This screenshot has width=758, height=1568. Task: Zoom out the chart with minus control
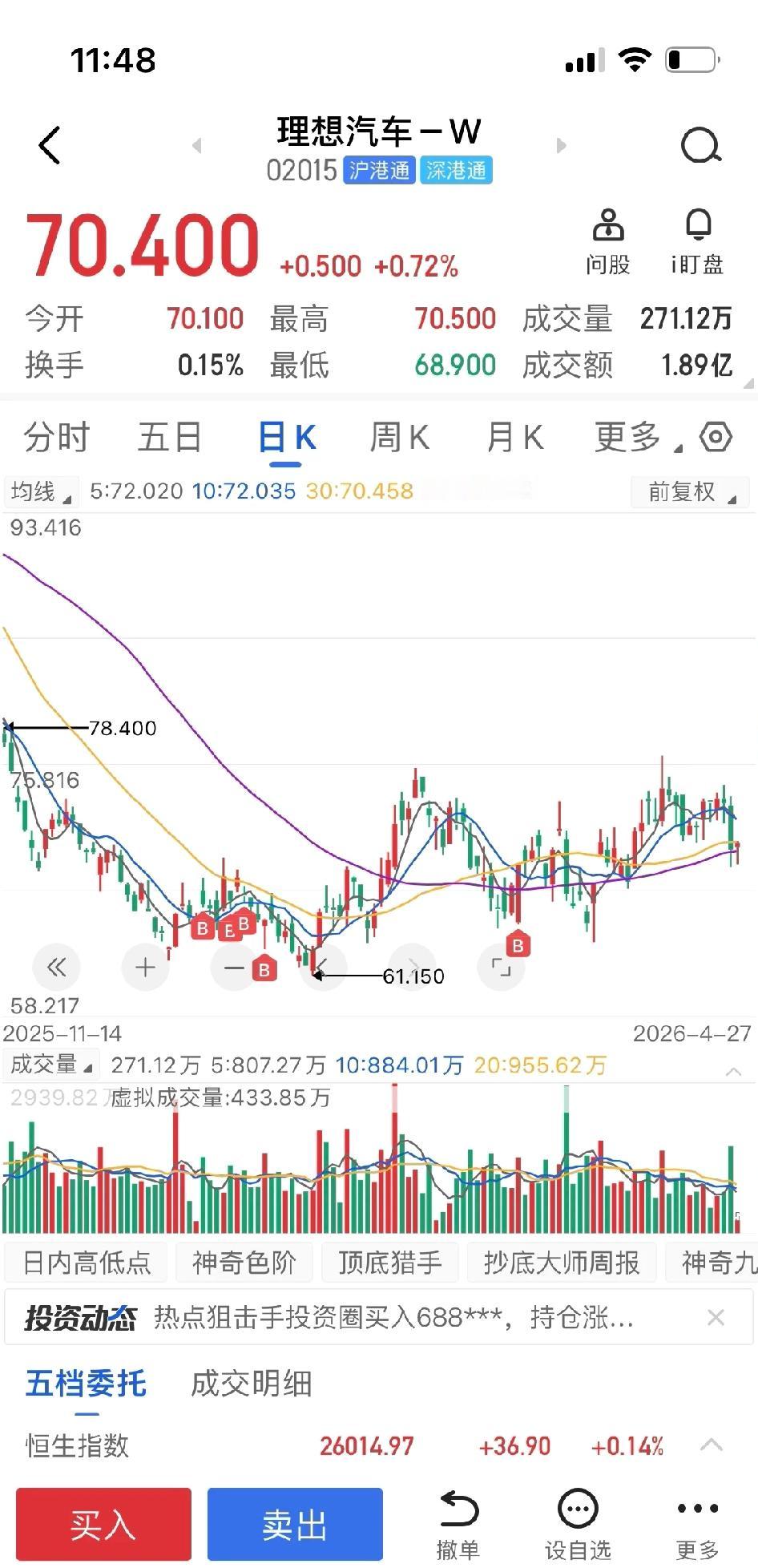point(234,967)
